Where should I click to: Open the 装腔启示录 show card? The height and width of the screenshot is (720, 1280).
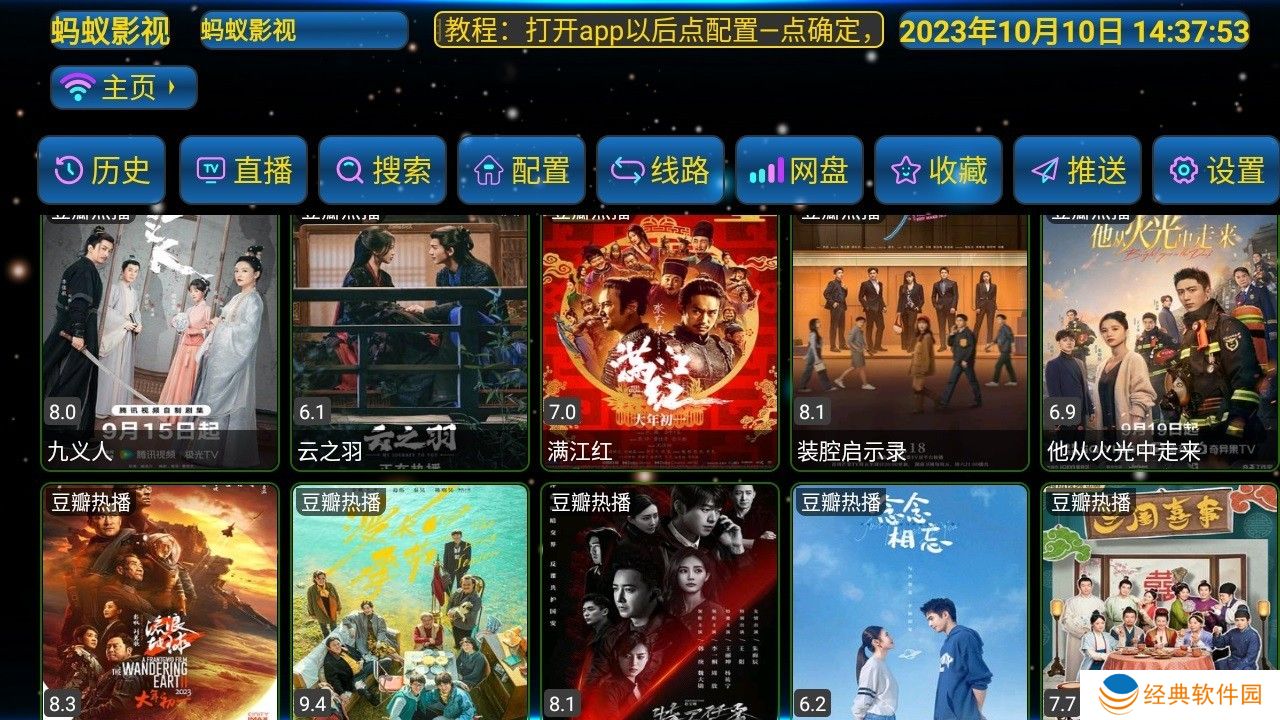(910, 340)
